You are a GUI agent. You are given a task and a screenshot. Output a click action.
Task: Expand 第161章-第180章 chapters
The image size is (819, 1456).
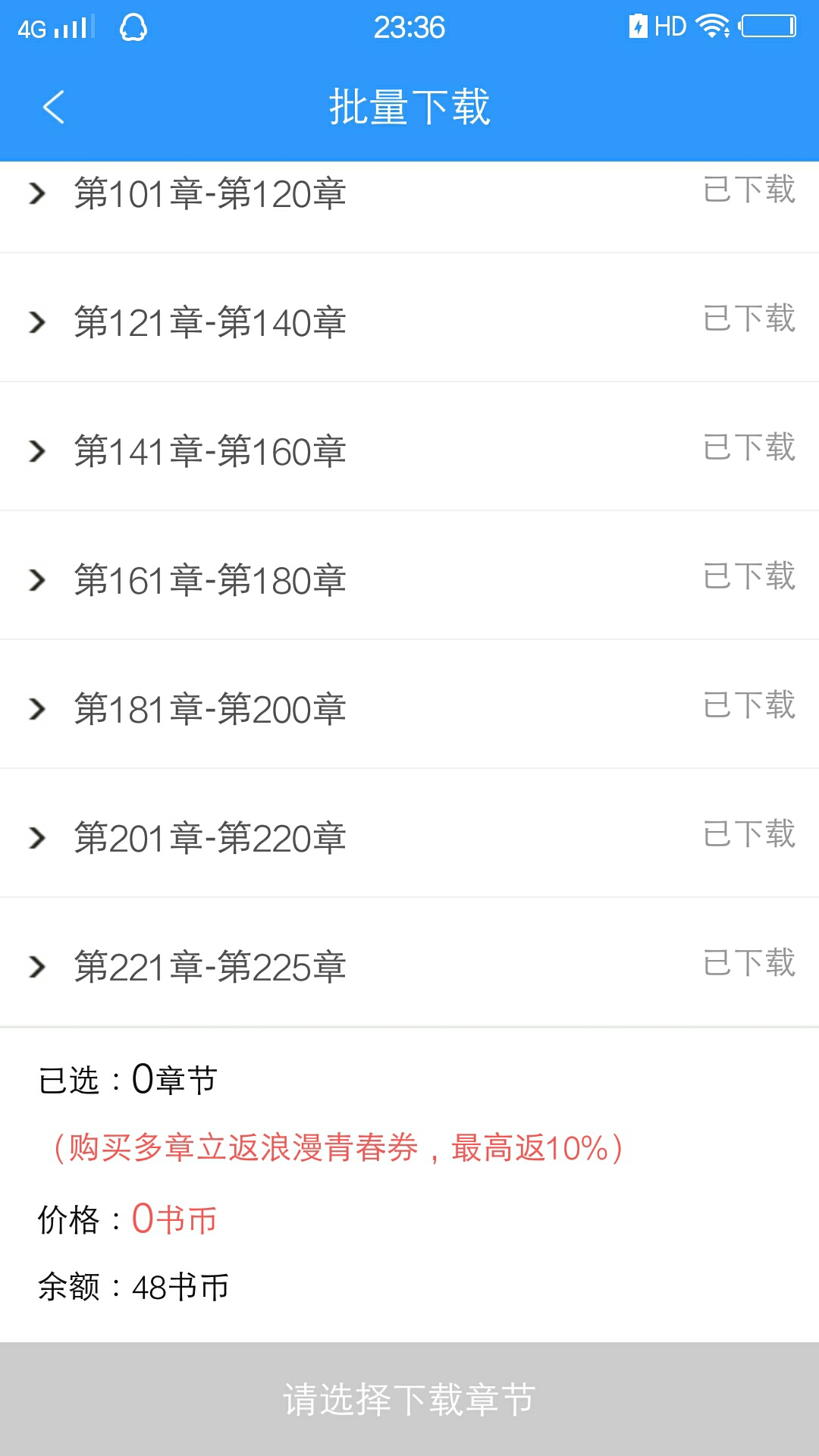[38, 581]
